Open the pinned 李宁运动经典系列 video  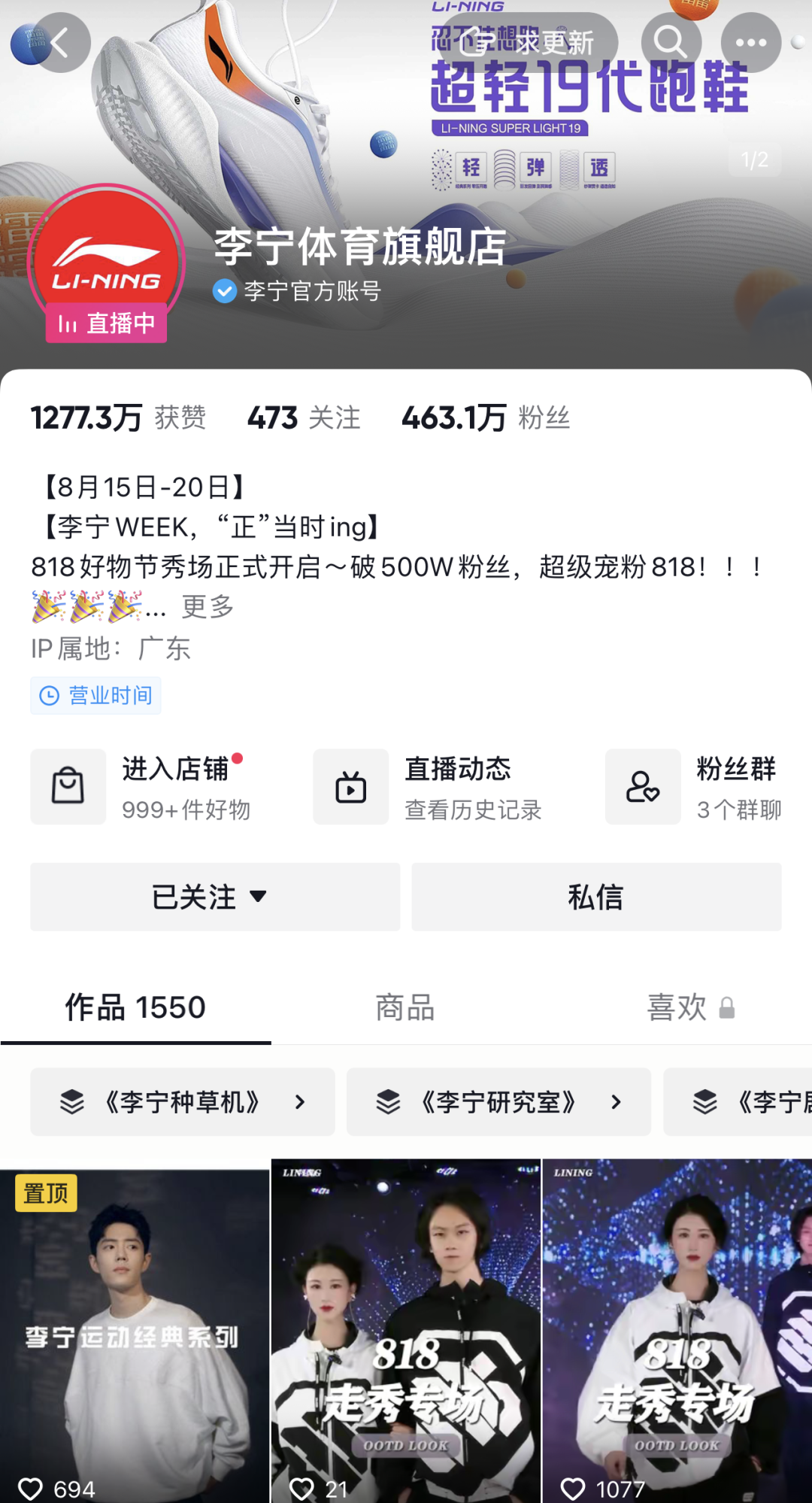pyautogui.click(x=135, y=1335)
